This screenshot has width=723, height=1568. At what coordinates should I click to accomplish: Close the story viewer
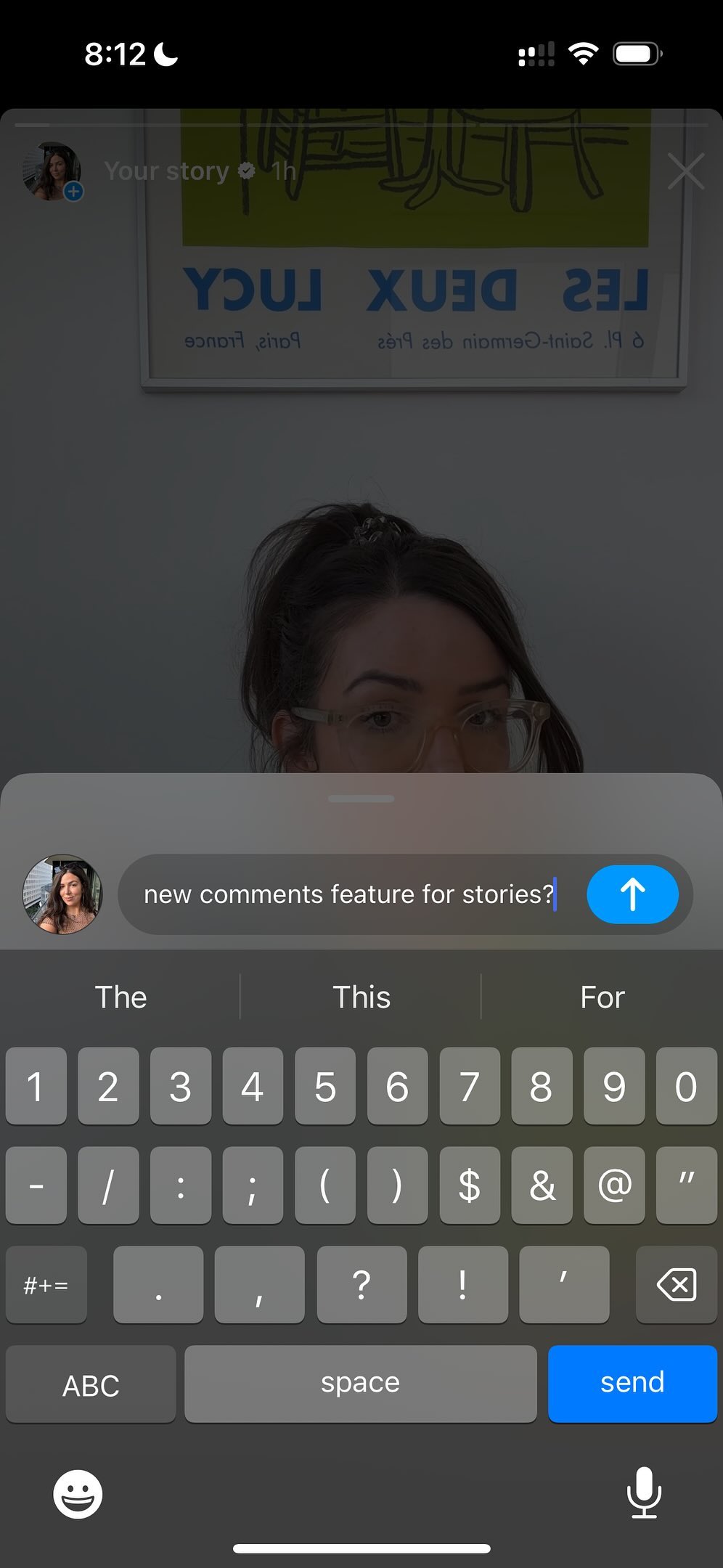pos(685,171)
